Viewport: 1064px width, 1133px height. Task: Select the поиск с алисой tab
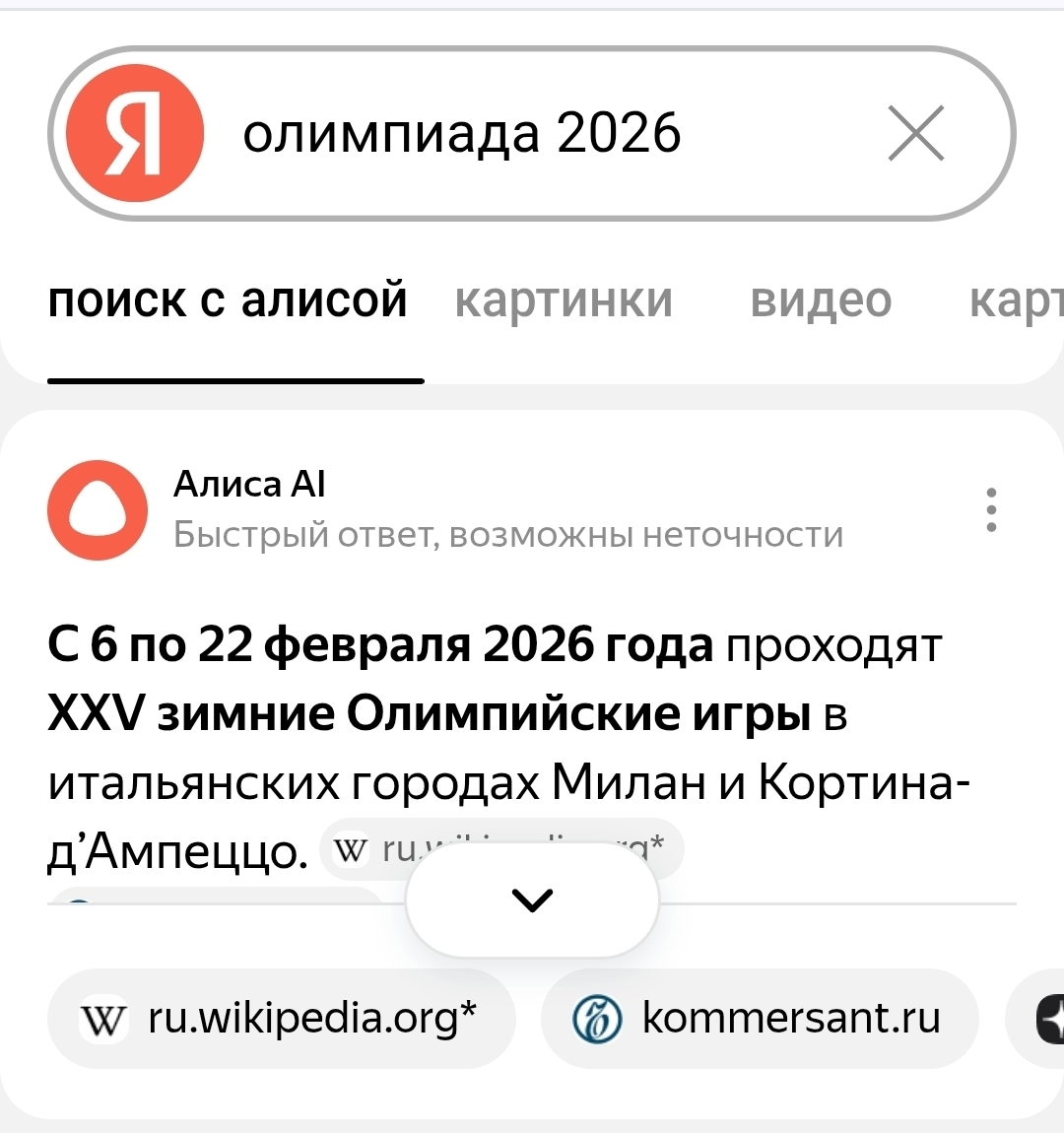tap(228, 300)
